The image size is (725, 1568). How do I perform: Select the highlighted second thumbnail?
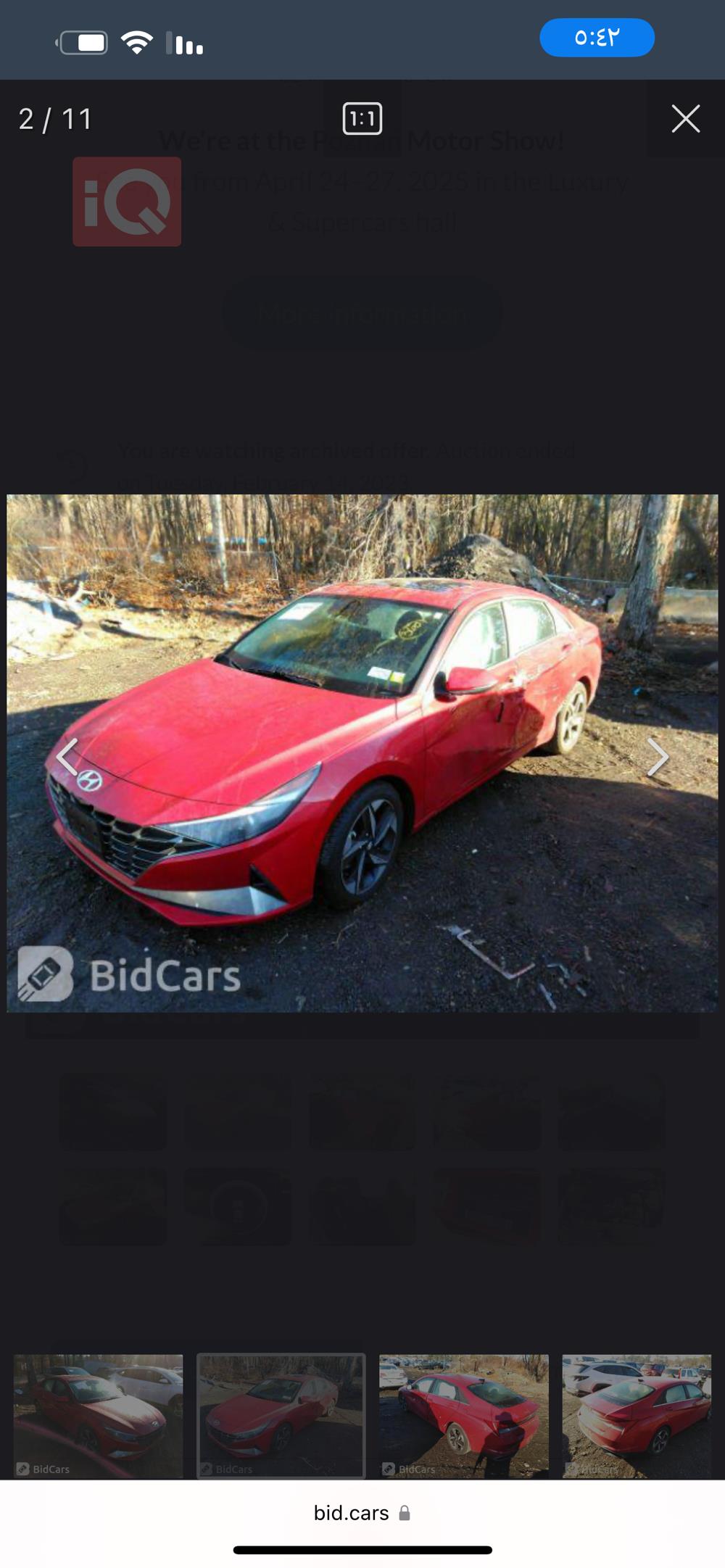tap(281, 1415)
